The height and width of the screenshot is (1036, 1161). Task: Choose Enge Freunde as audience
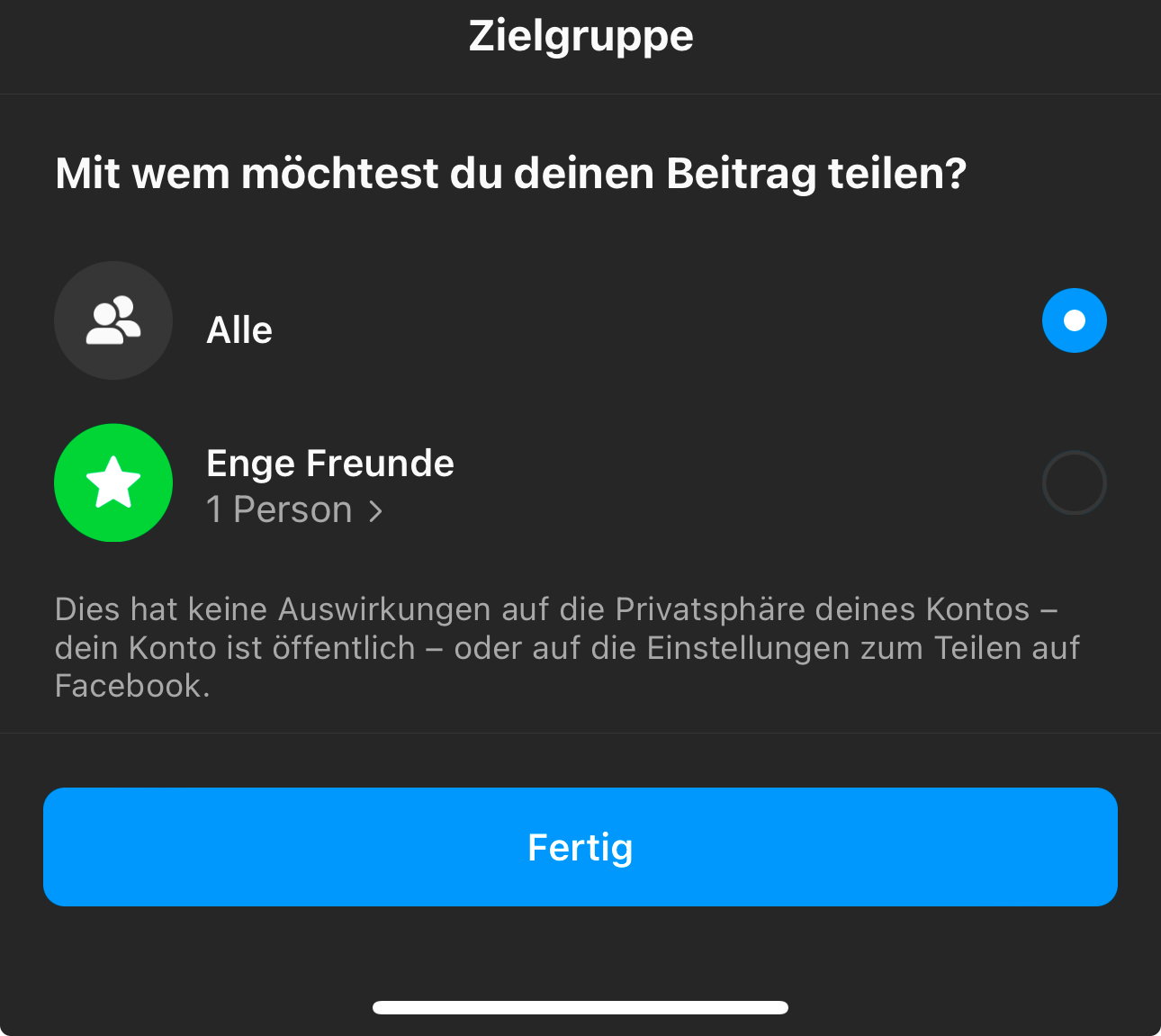1074,483
